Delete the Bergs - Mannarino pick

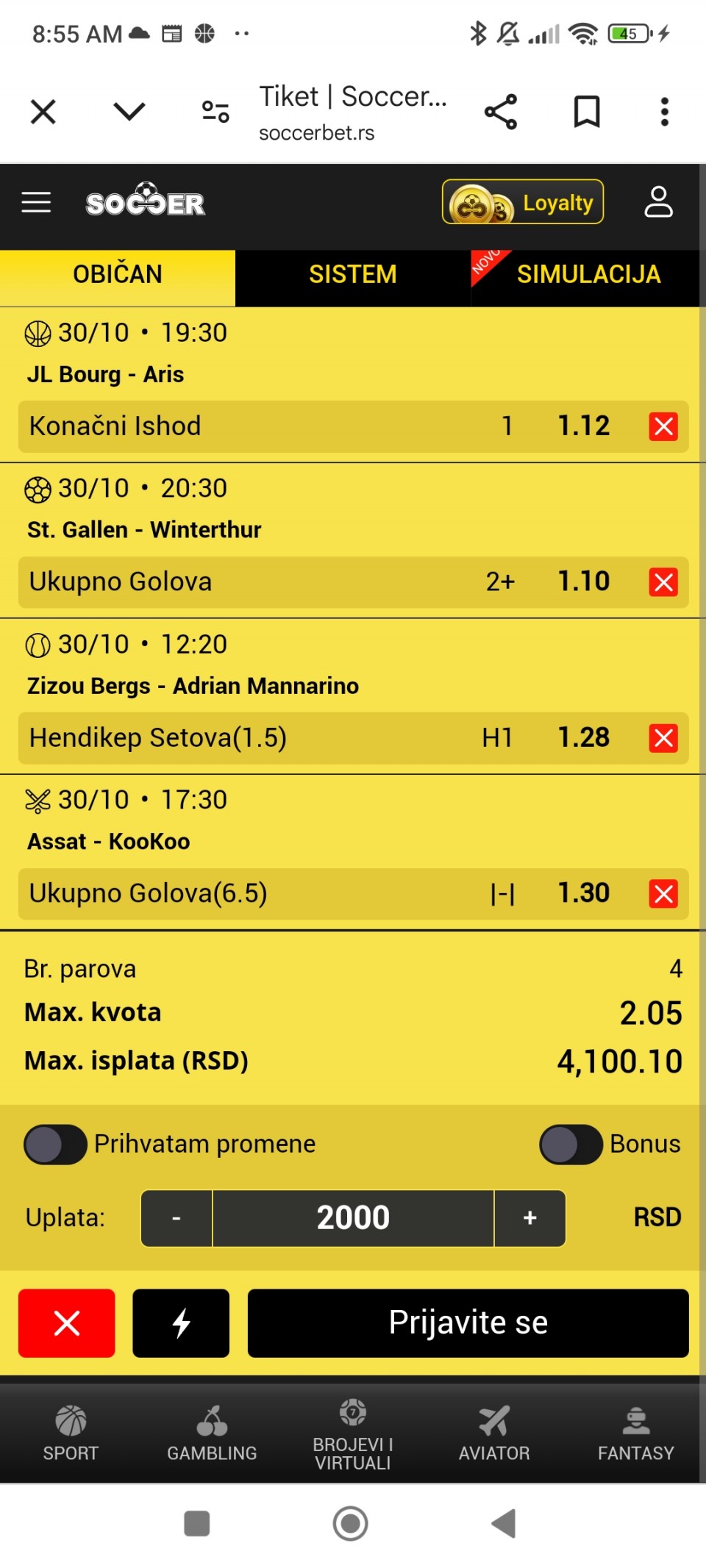pos(663,738)
